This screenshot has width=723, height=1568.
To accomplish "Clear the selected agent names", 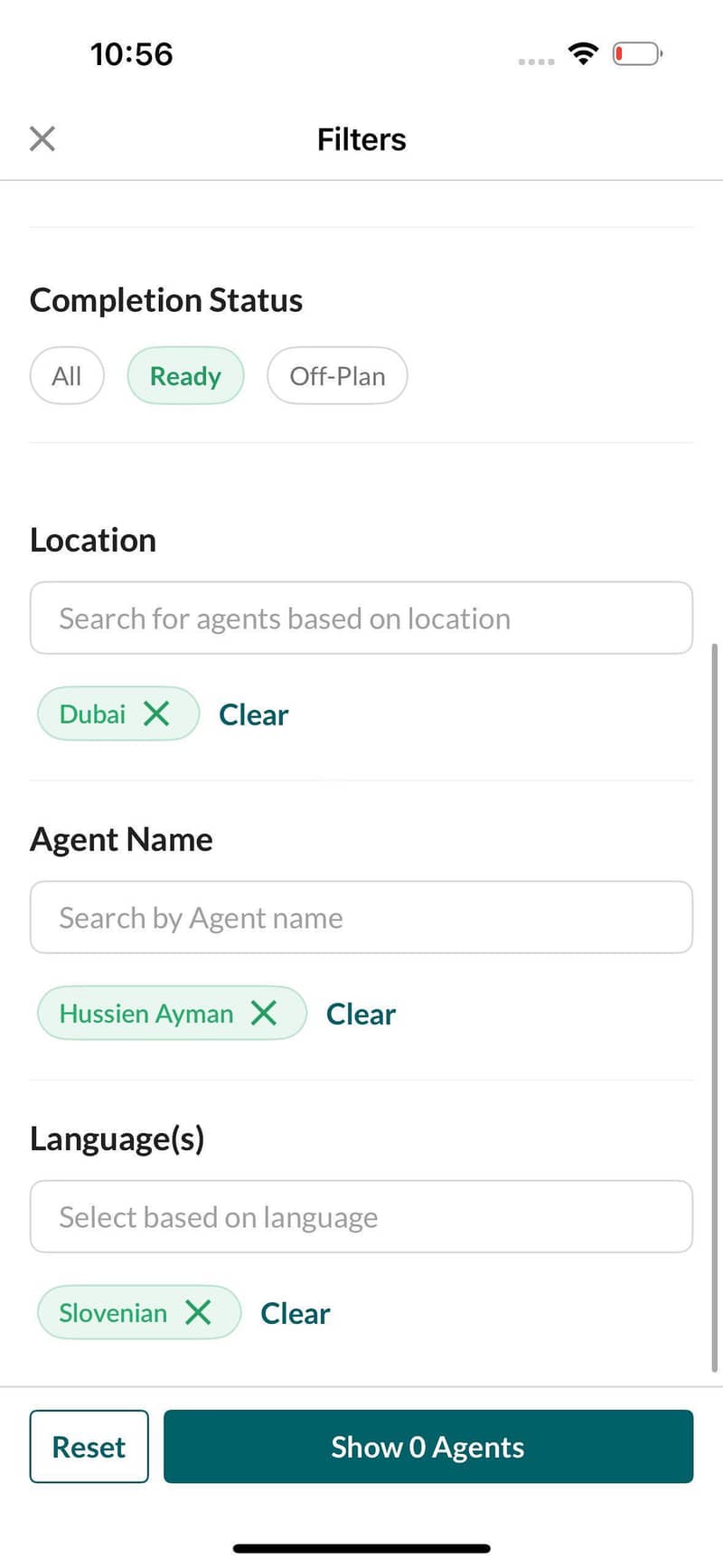I will (x=361, y=1014).
